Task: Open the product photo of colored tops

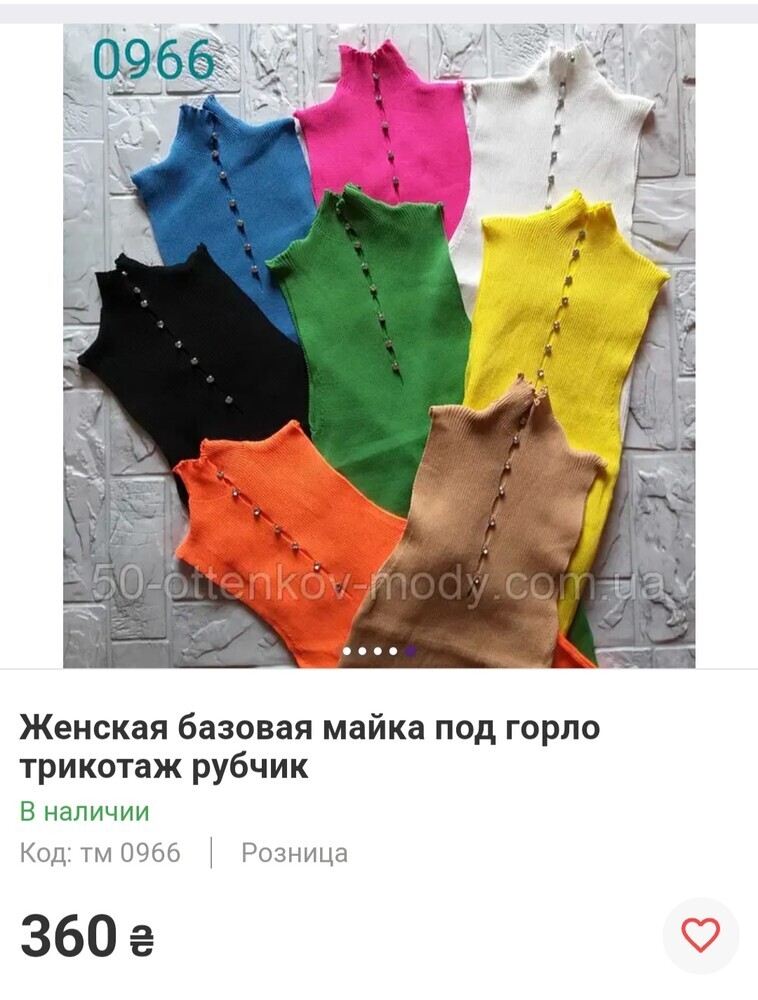Action: point(380,340)
